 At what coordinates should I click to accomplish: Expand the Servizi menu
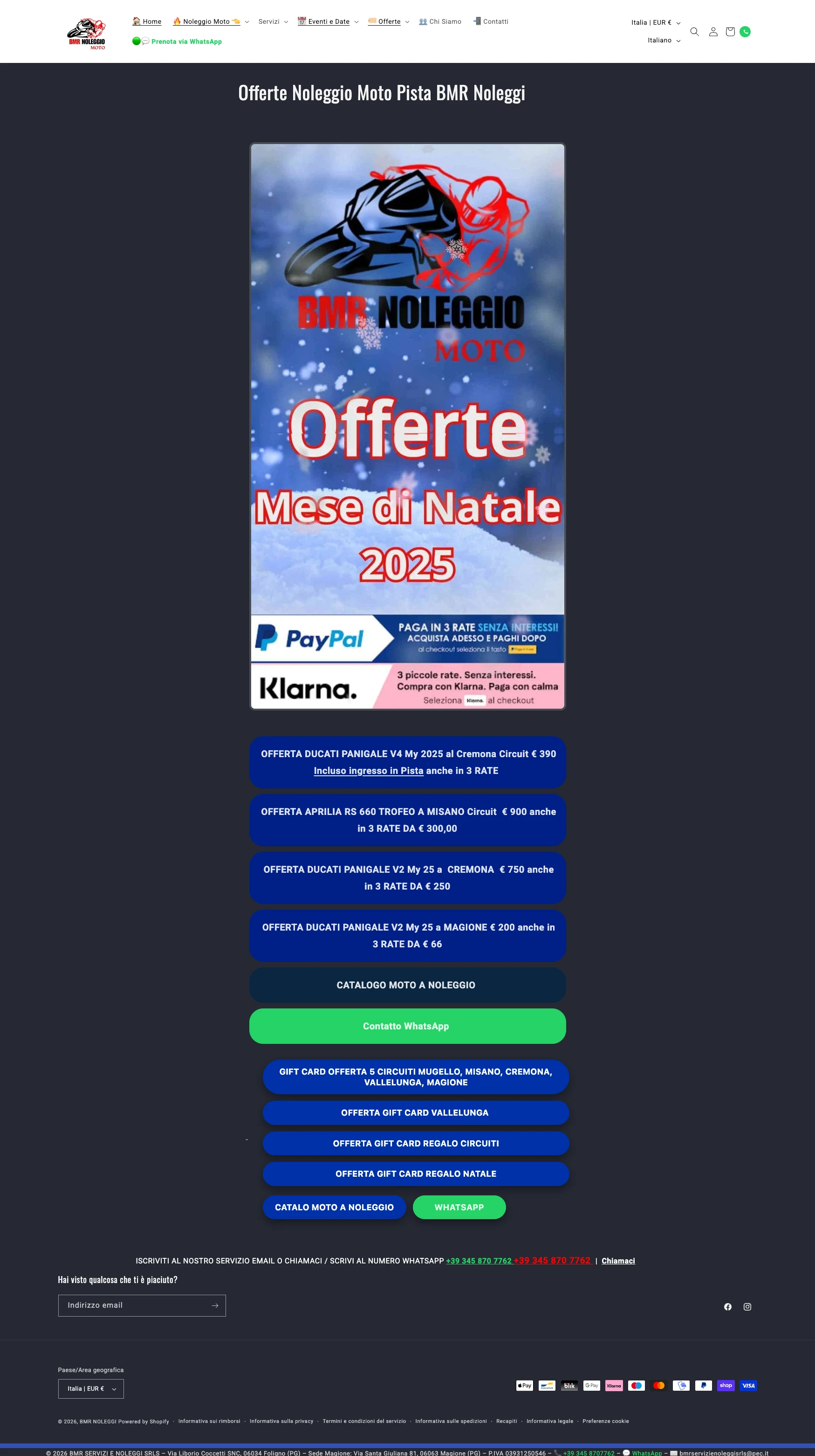(x=274, y=21)
